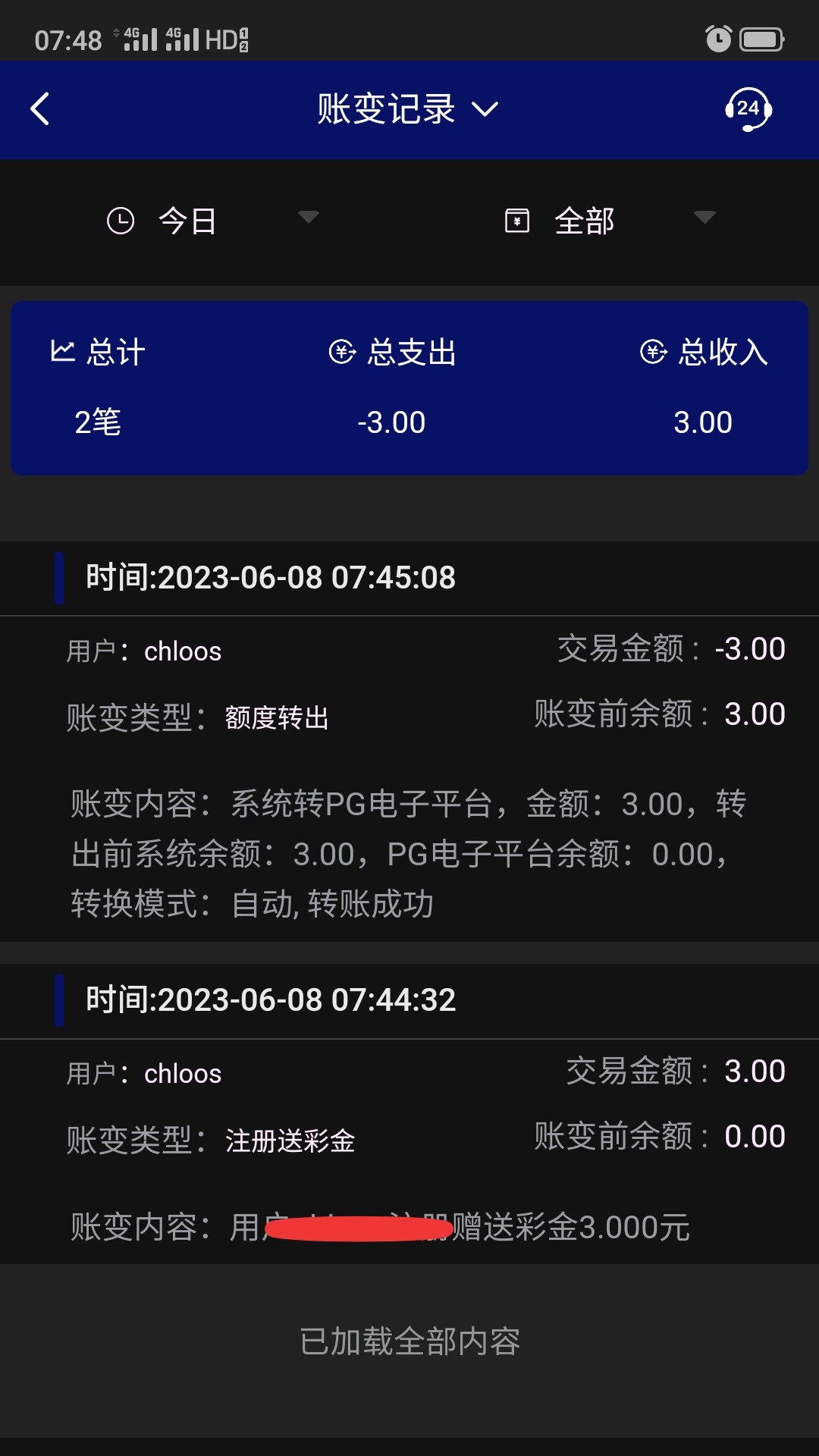Open the 全部 type filter

click(609, 221)
